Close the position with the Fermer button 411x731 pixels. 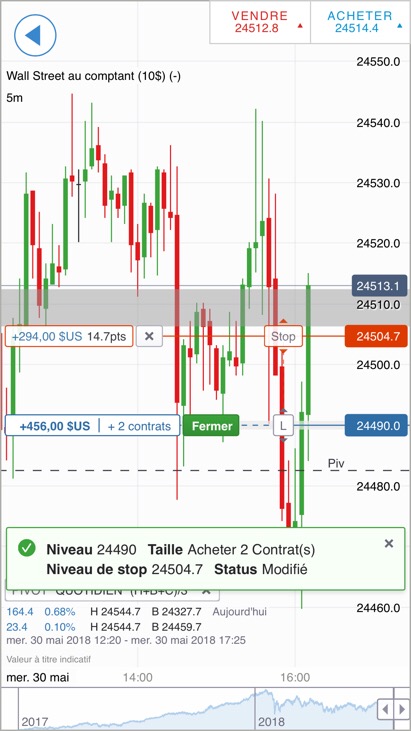pos(211,426)
